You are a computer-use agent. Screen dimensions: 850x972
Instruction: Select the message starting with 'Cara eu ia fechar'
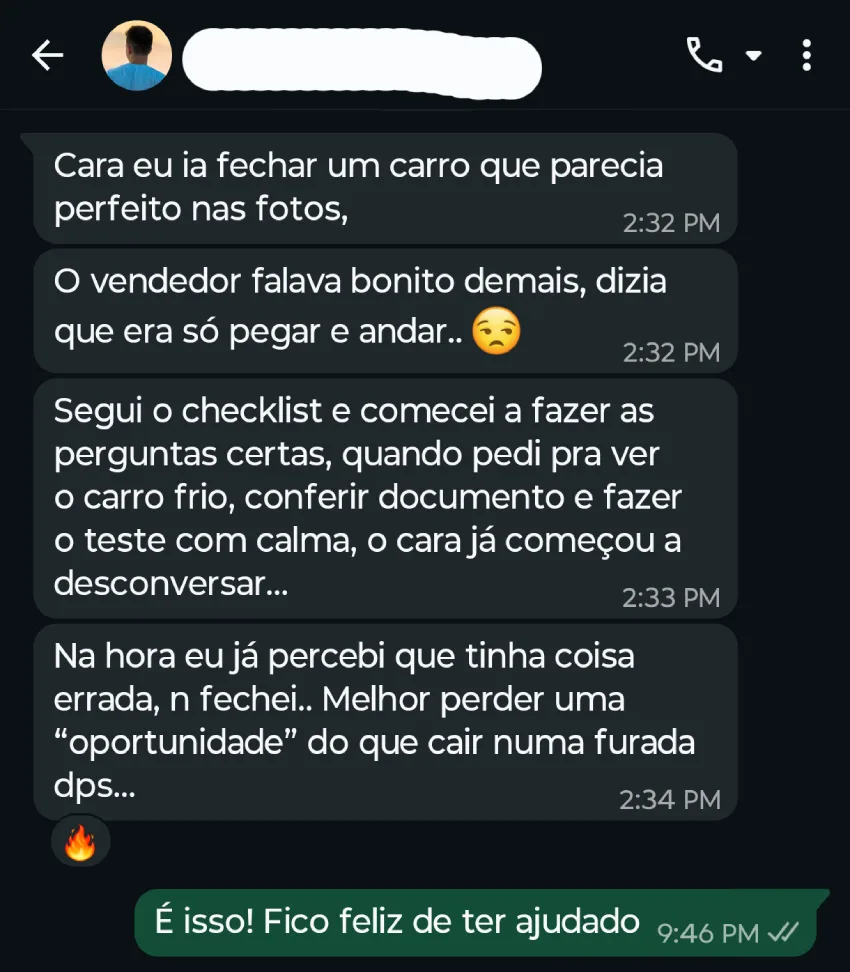[385, 188]
